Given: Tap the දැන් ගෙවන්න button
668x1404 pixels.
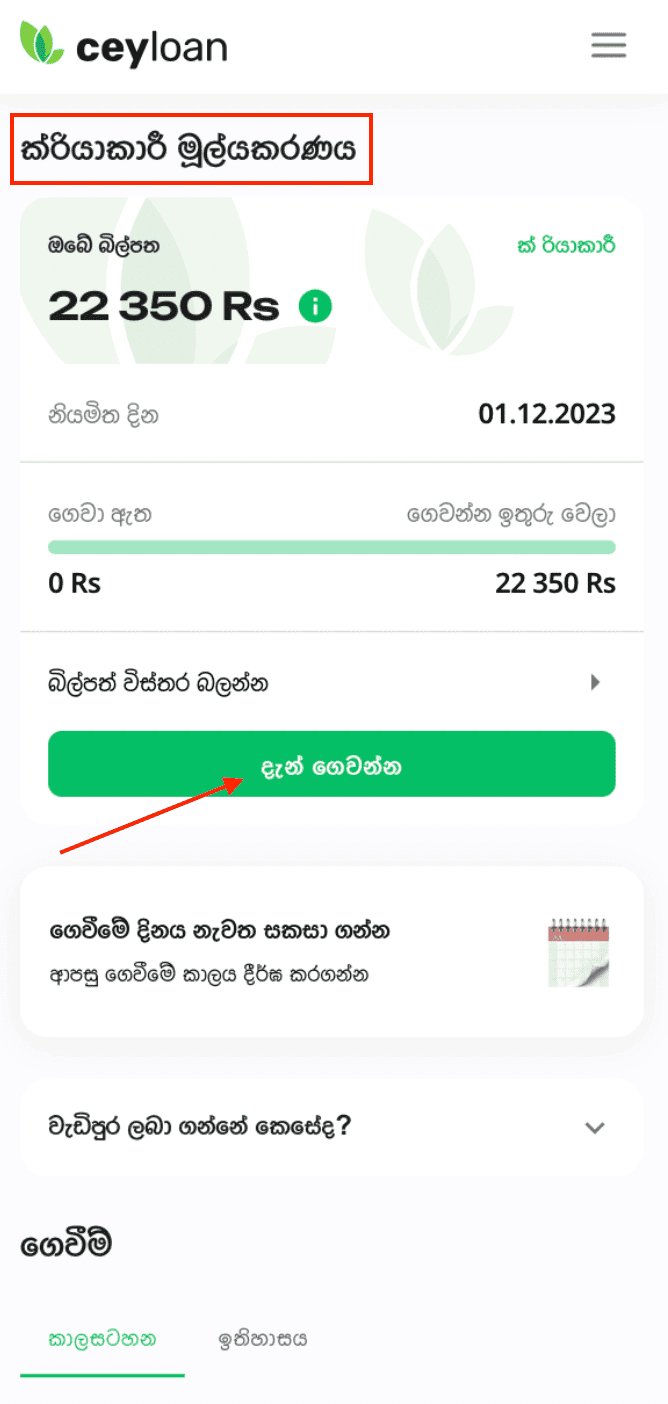Looking at the screenshot, I should click(331, 765).
